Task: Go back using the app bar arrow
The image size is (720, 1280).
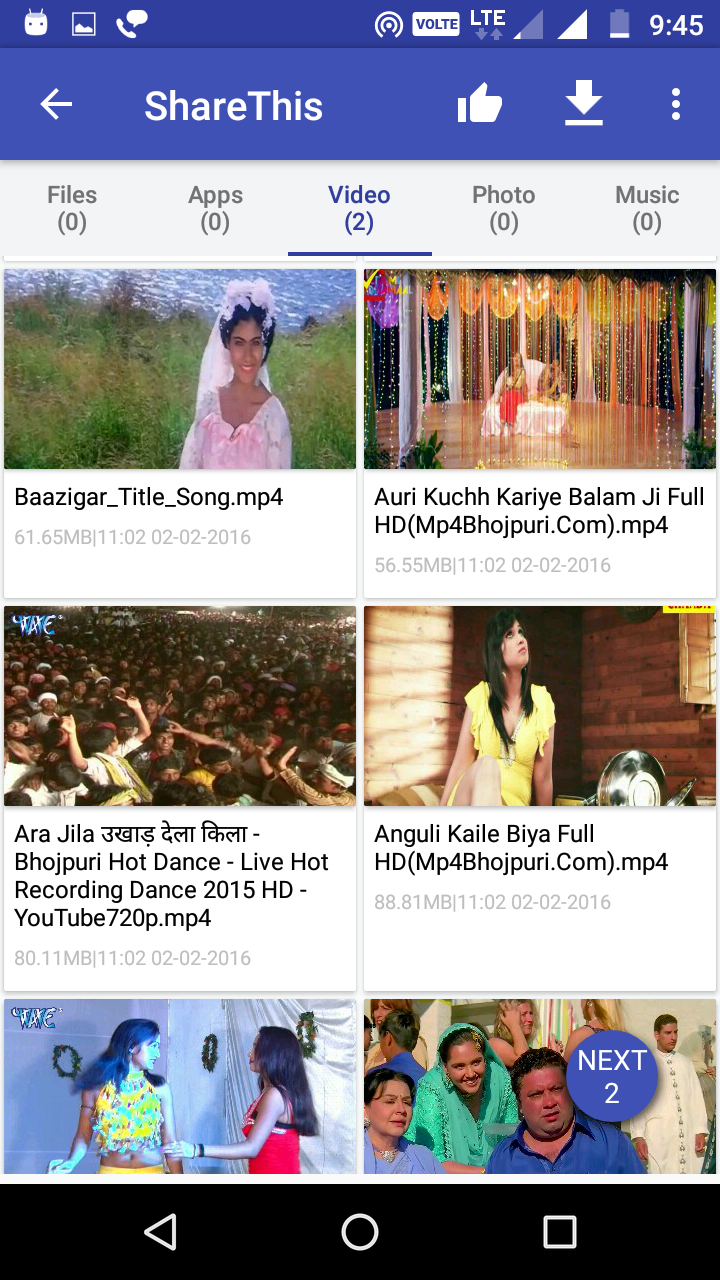Action: pyautogui.click(x=56, y=105)
